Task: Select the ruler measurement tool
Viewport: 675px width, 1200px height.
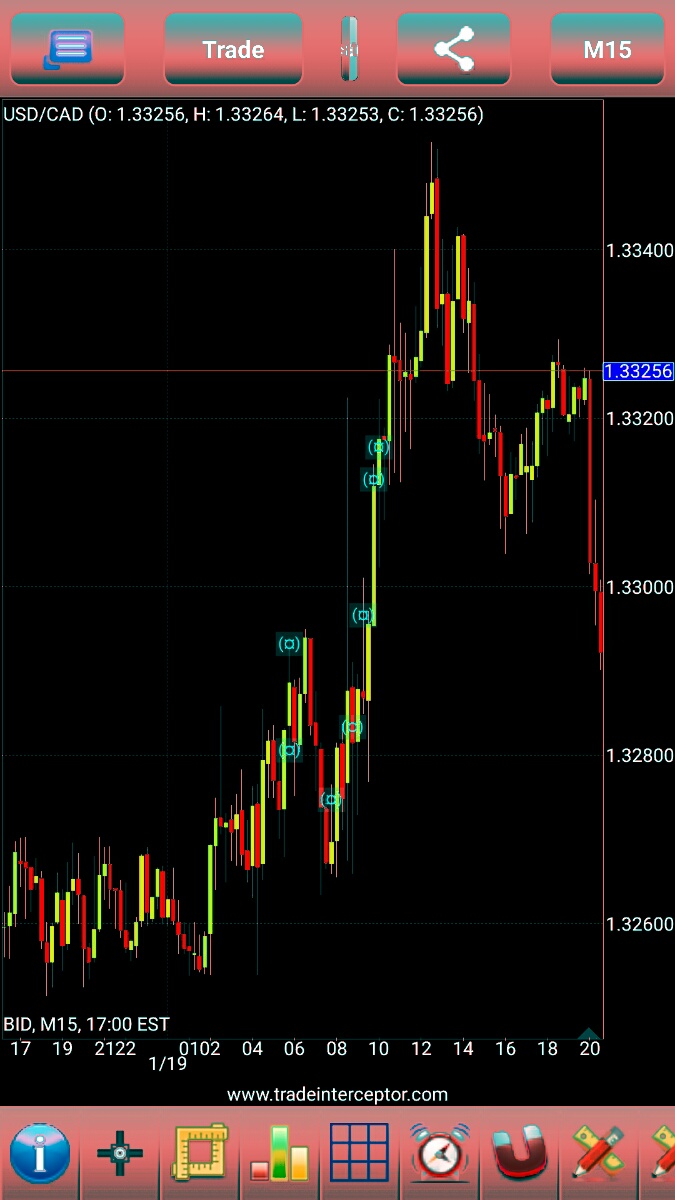Action: pyautogui.click(x=200, y=1154)
